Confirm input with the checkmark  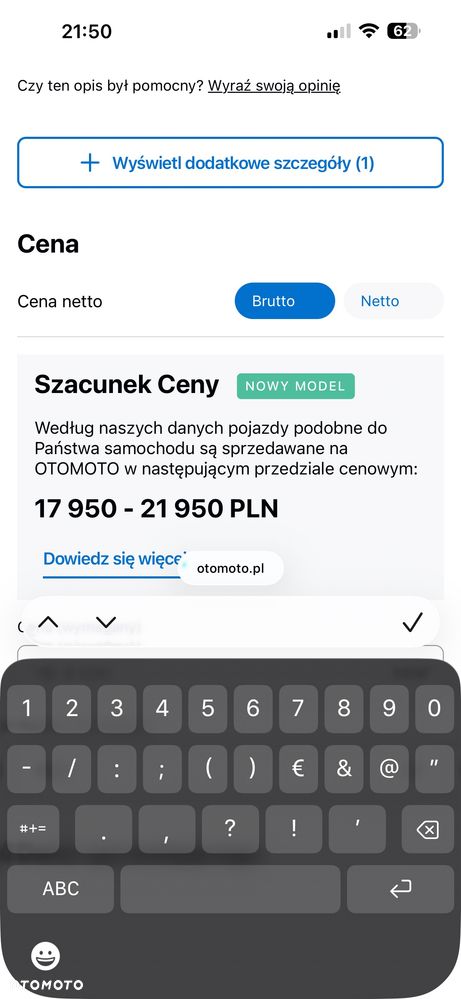[x=413, y=622]
